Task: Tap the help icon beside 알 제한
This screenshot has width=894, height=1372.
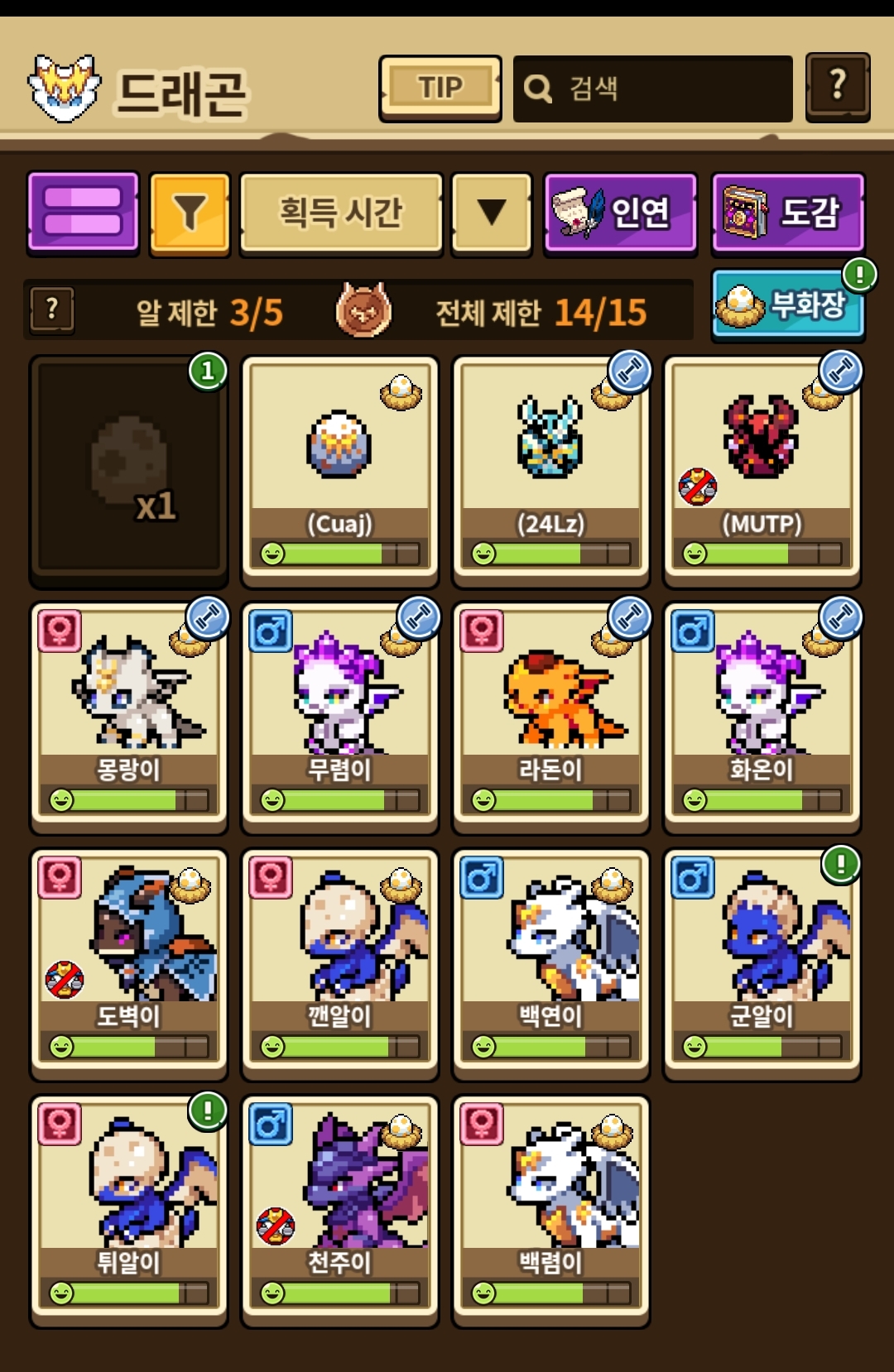Action: (52, 310)
